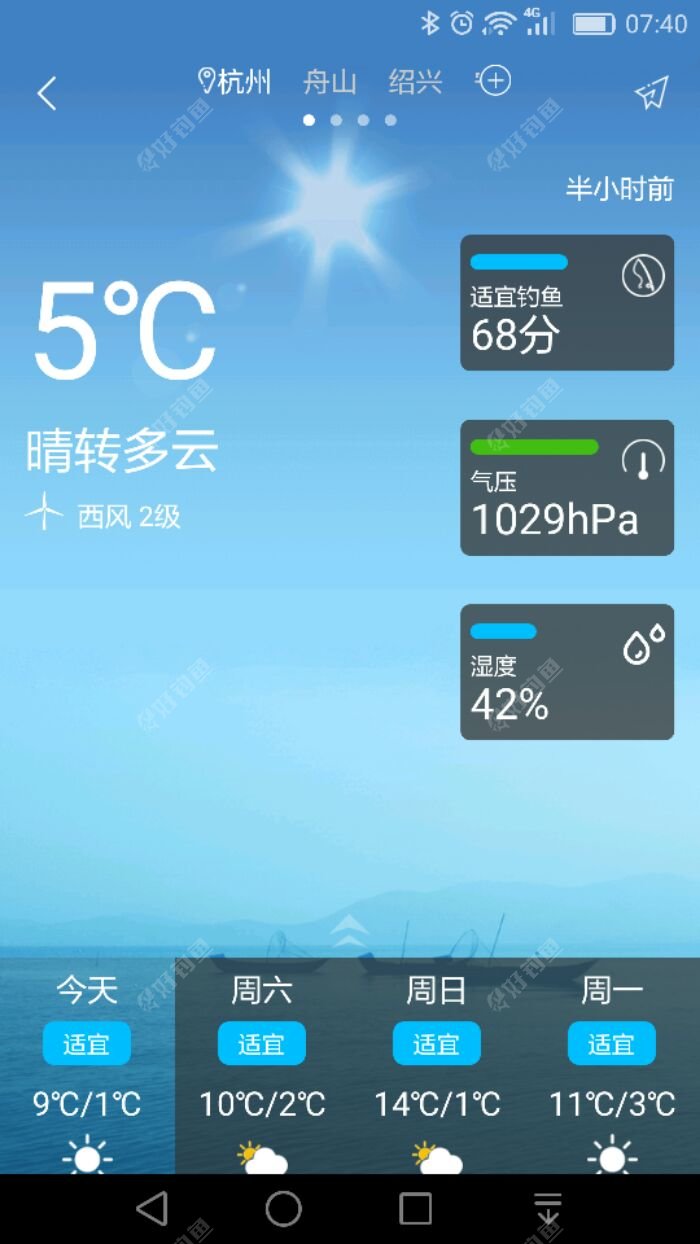Open recent apps from the navigation bar
Viewport: 700px width, 1244px height.
416,1209
